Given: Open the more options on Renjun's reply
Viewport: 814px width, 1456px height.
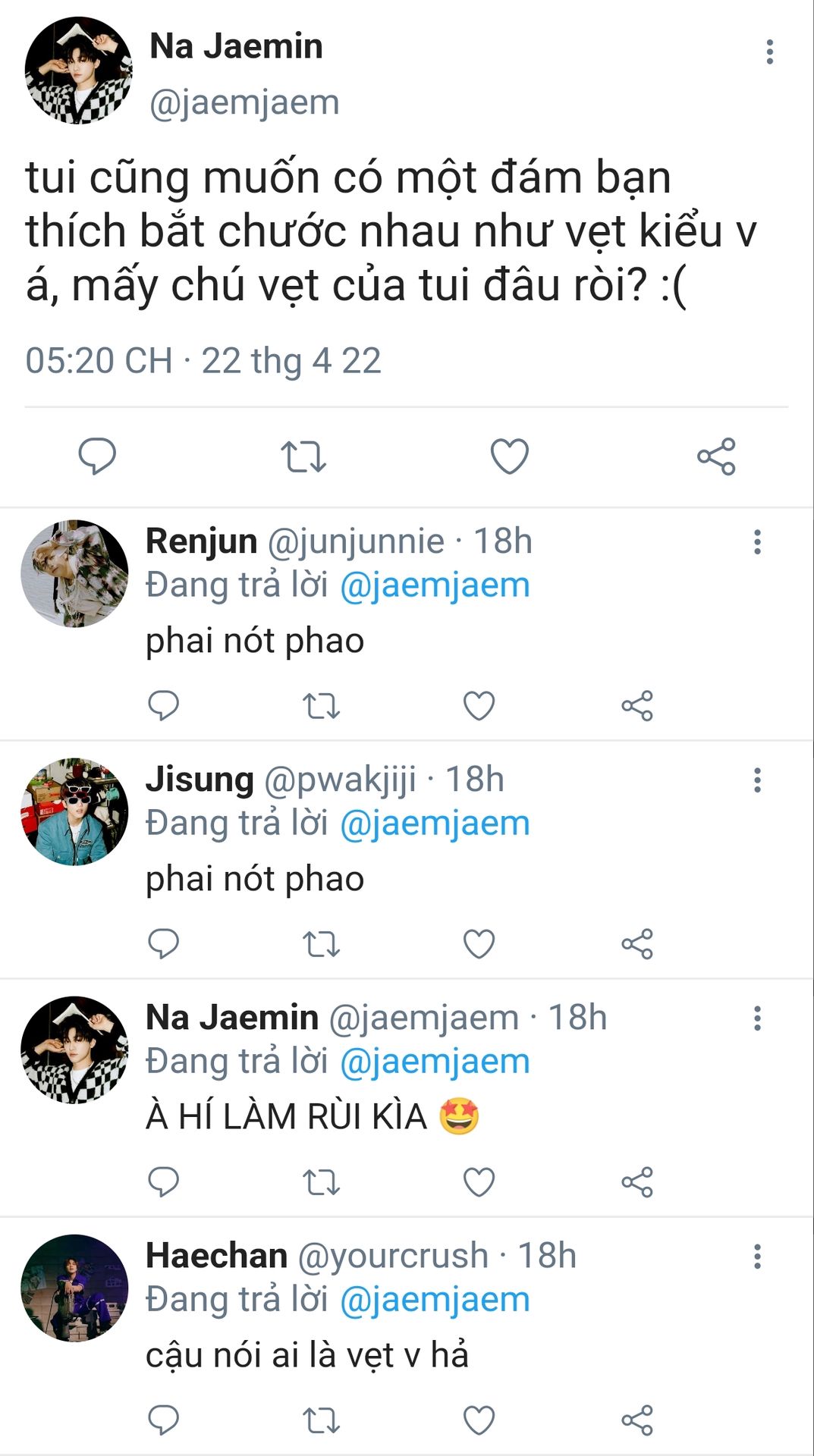Looking at the screenshot, I should pyautogui.click(x=756, y=542).
